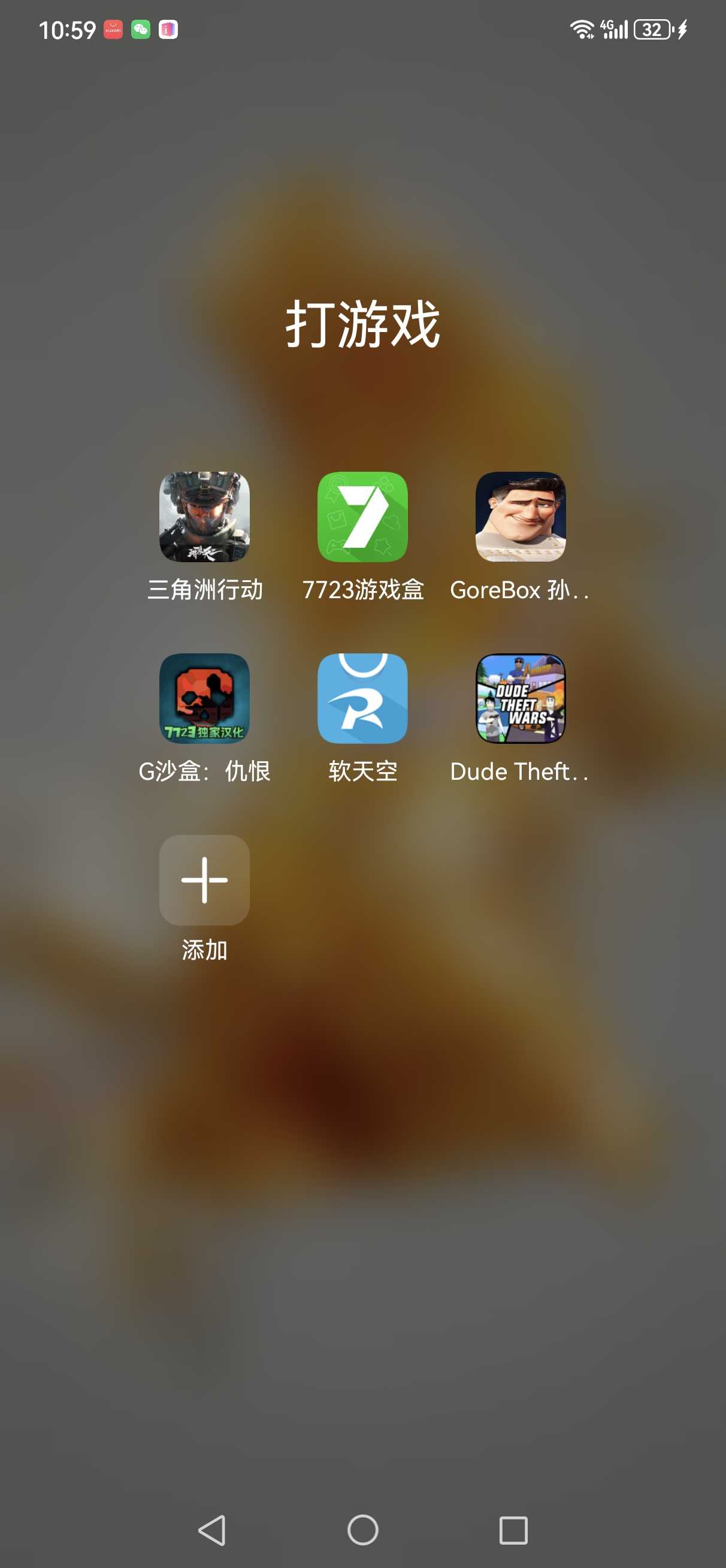Open the recent apps view

[513, 1530]
